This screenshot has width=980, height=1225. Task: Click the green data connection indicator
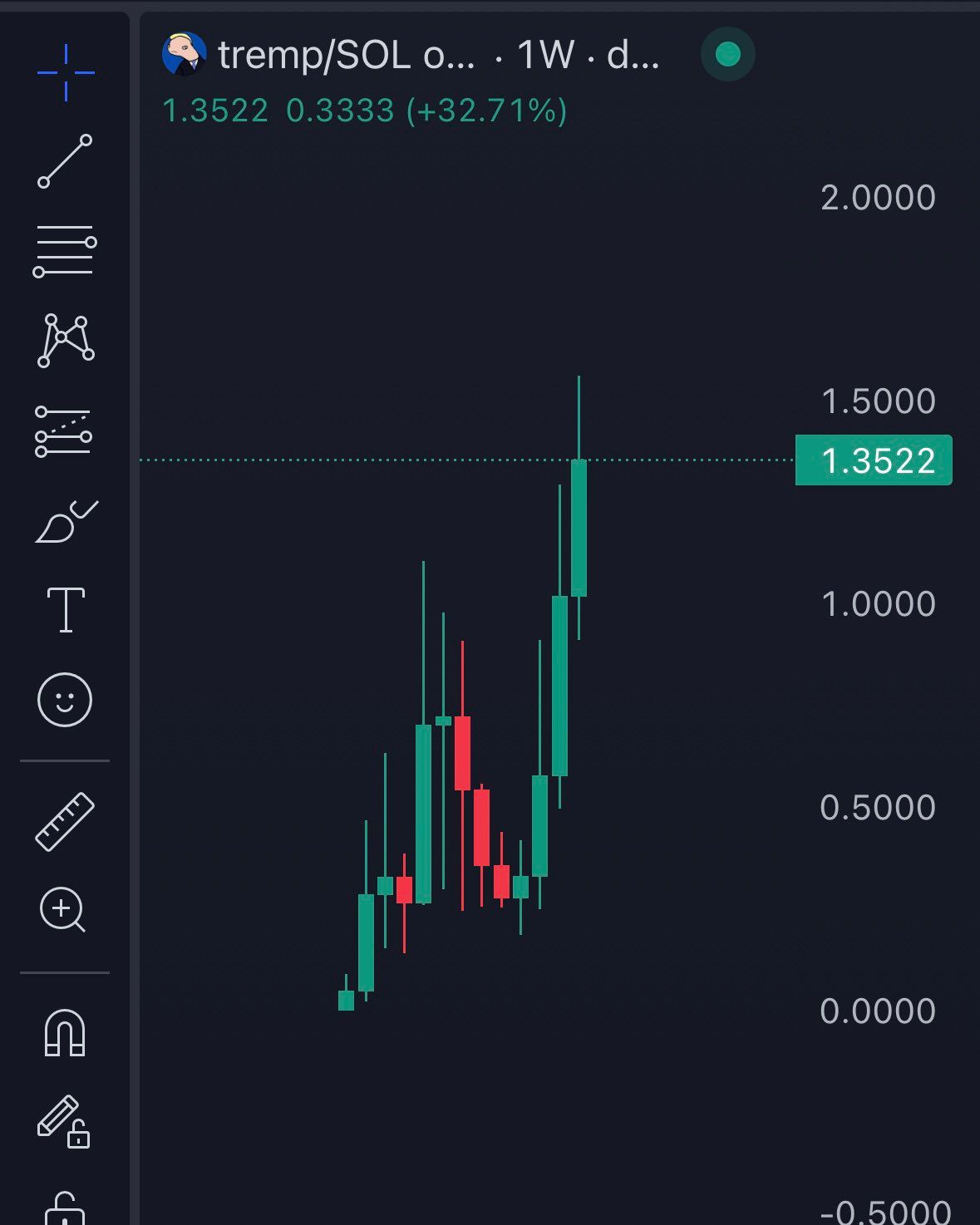pos(727,53)
